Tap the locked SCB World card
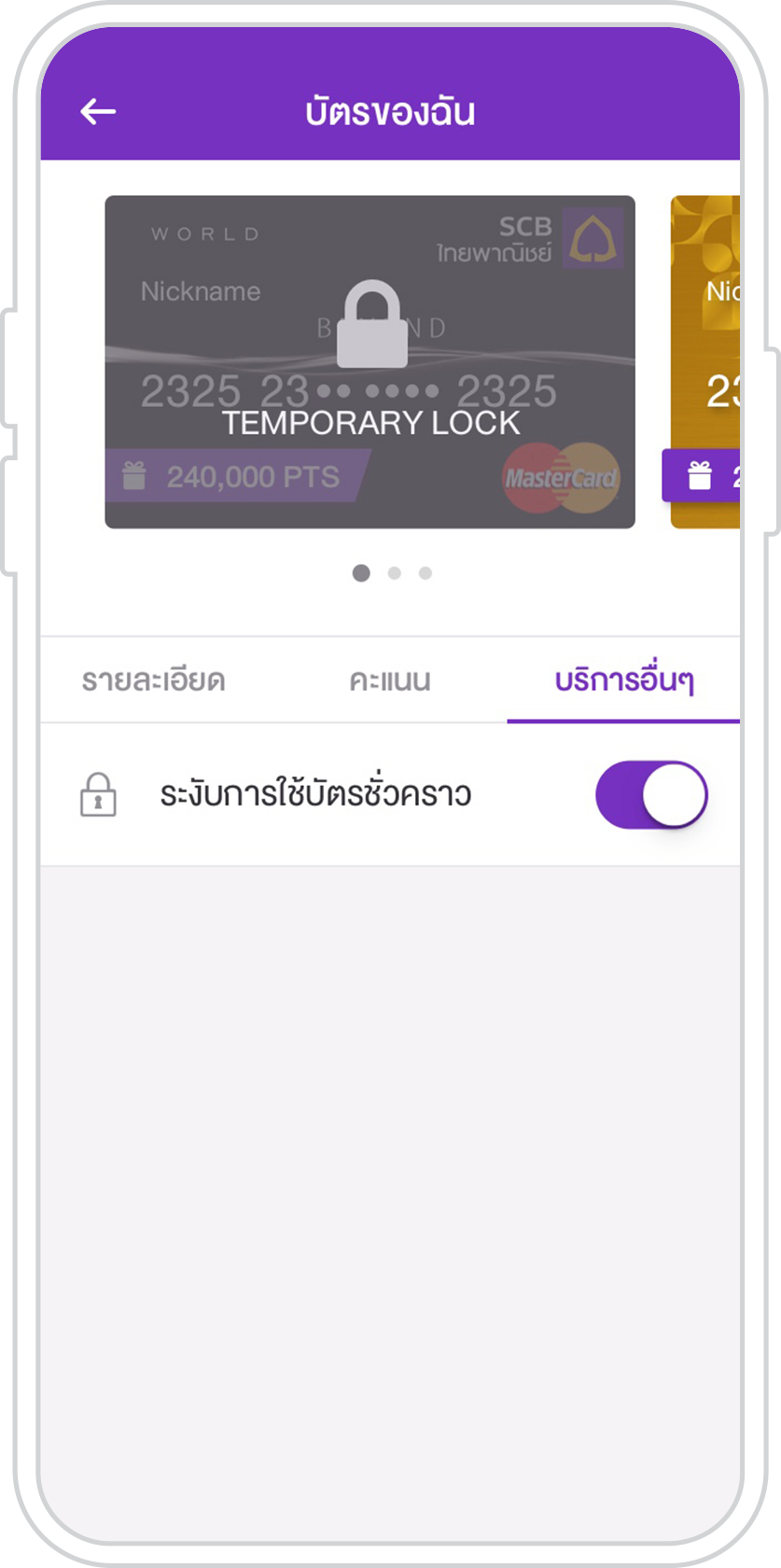 click(x=370, y=362)
